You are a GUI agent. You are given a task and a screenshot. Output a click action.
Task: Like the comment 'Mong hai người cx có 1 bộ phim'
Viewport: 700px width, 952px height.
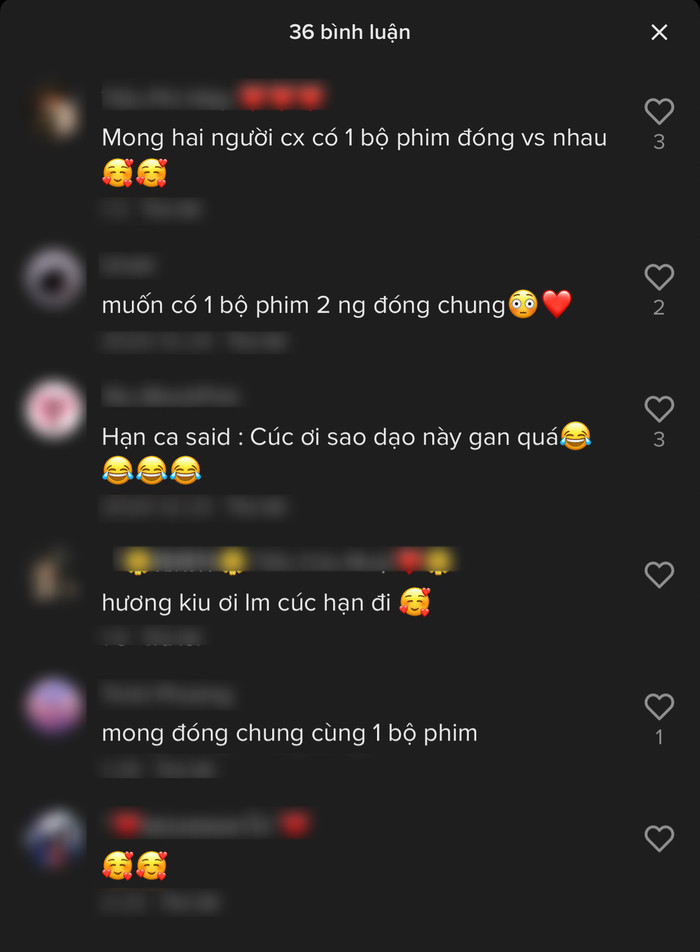(x=659, y=111)
